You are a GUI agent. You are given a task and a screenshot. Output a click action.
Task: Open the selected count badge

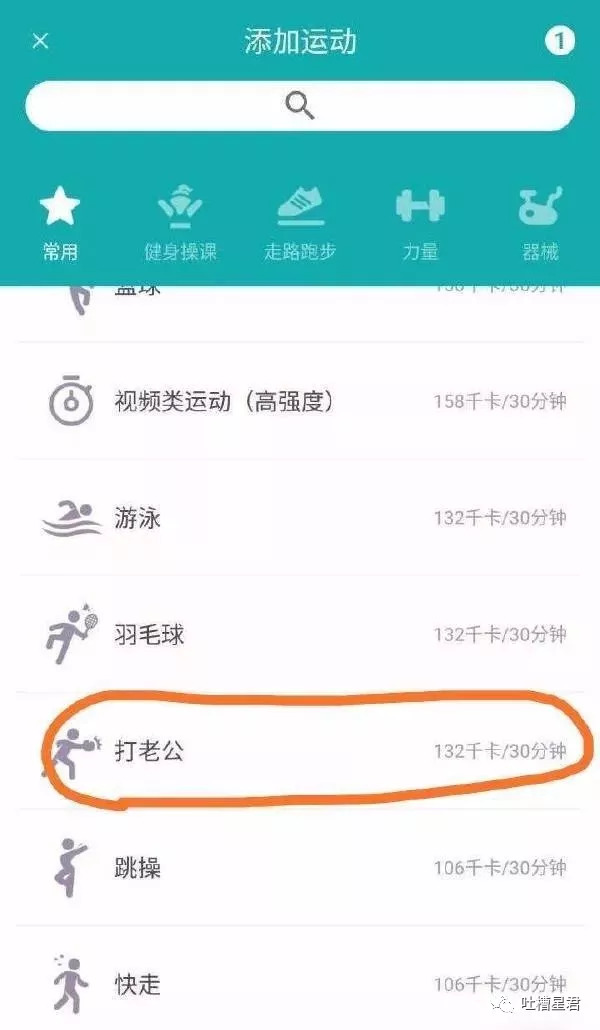point(560,41)
